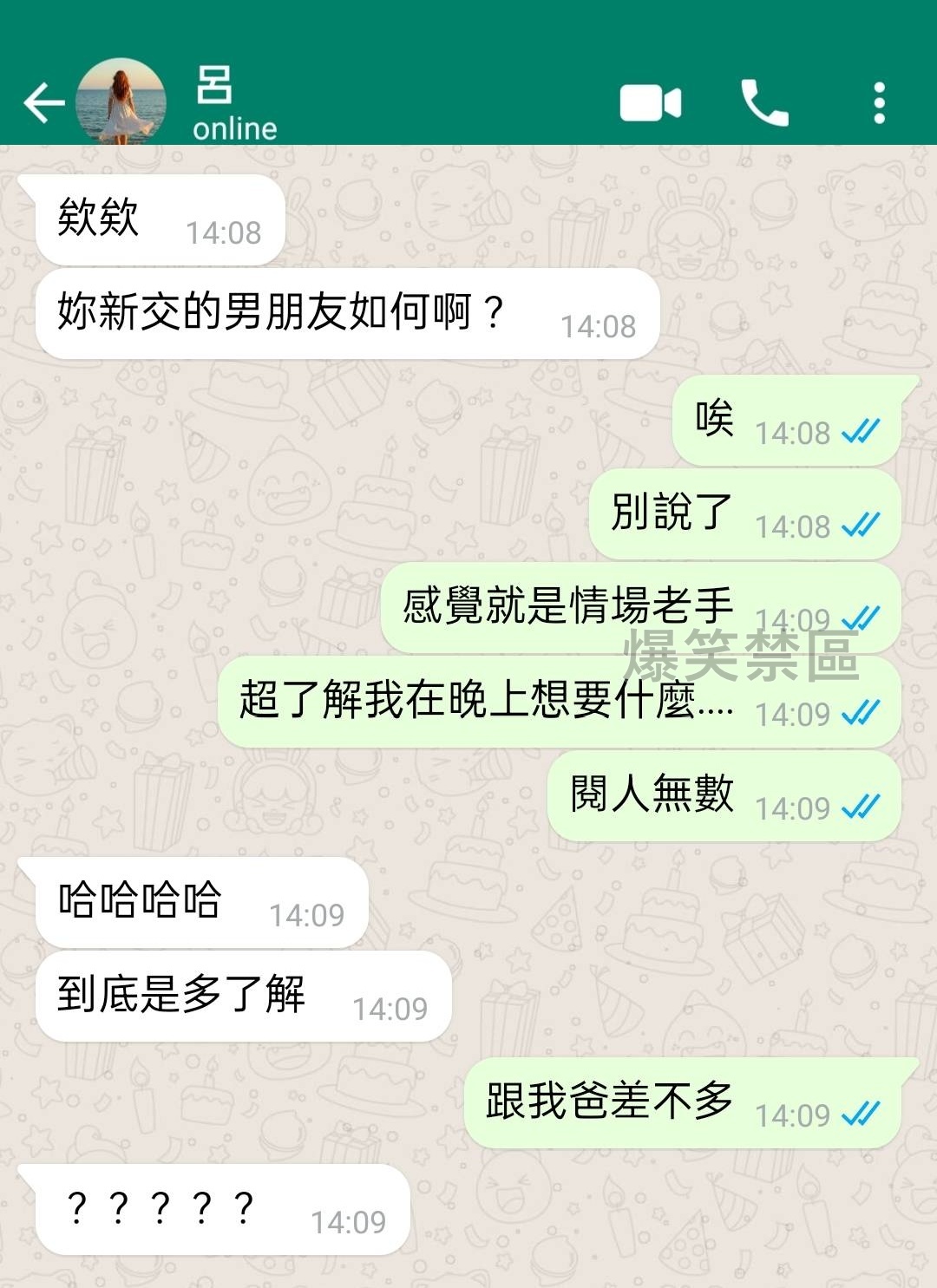Go back to the chats list
937x1288 pixels.
pos(43,103)
